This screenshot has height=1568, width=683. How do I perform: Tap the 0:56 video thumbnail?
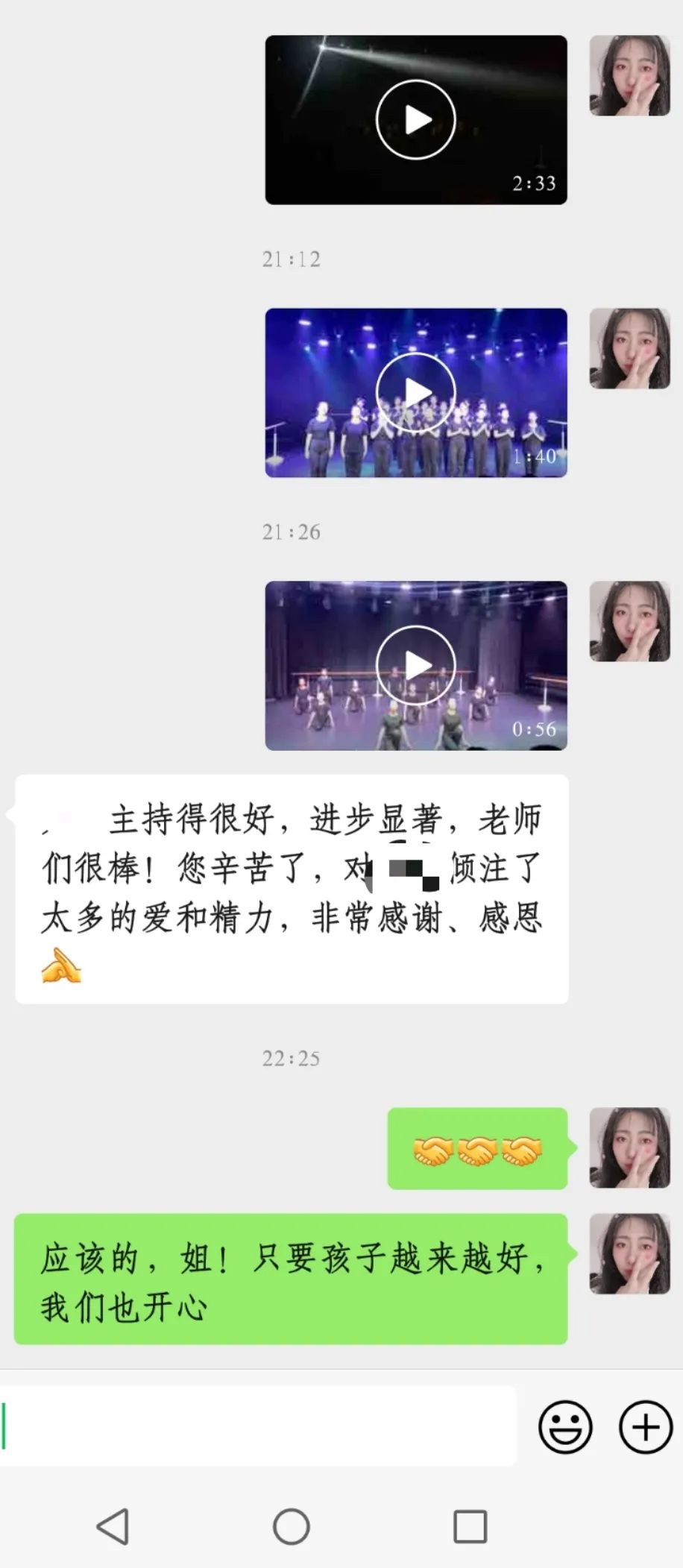click(x=415, y=666)
